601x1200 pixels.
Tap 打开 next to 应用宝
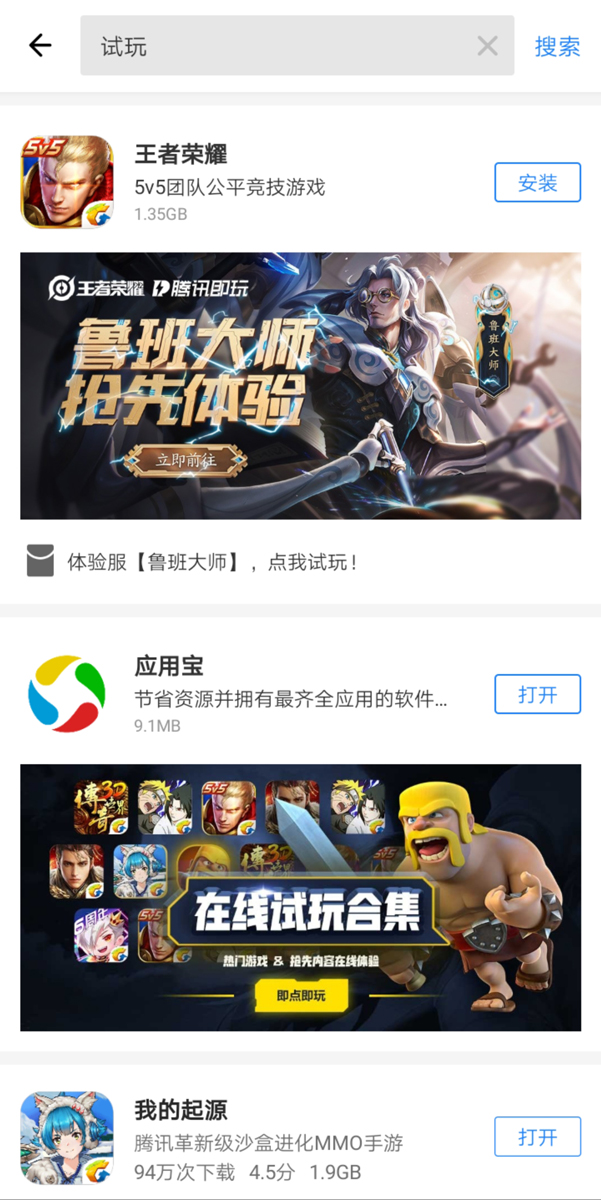pos(537,695)
